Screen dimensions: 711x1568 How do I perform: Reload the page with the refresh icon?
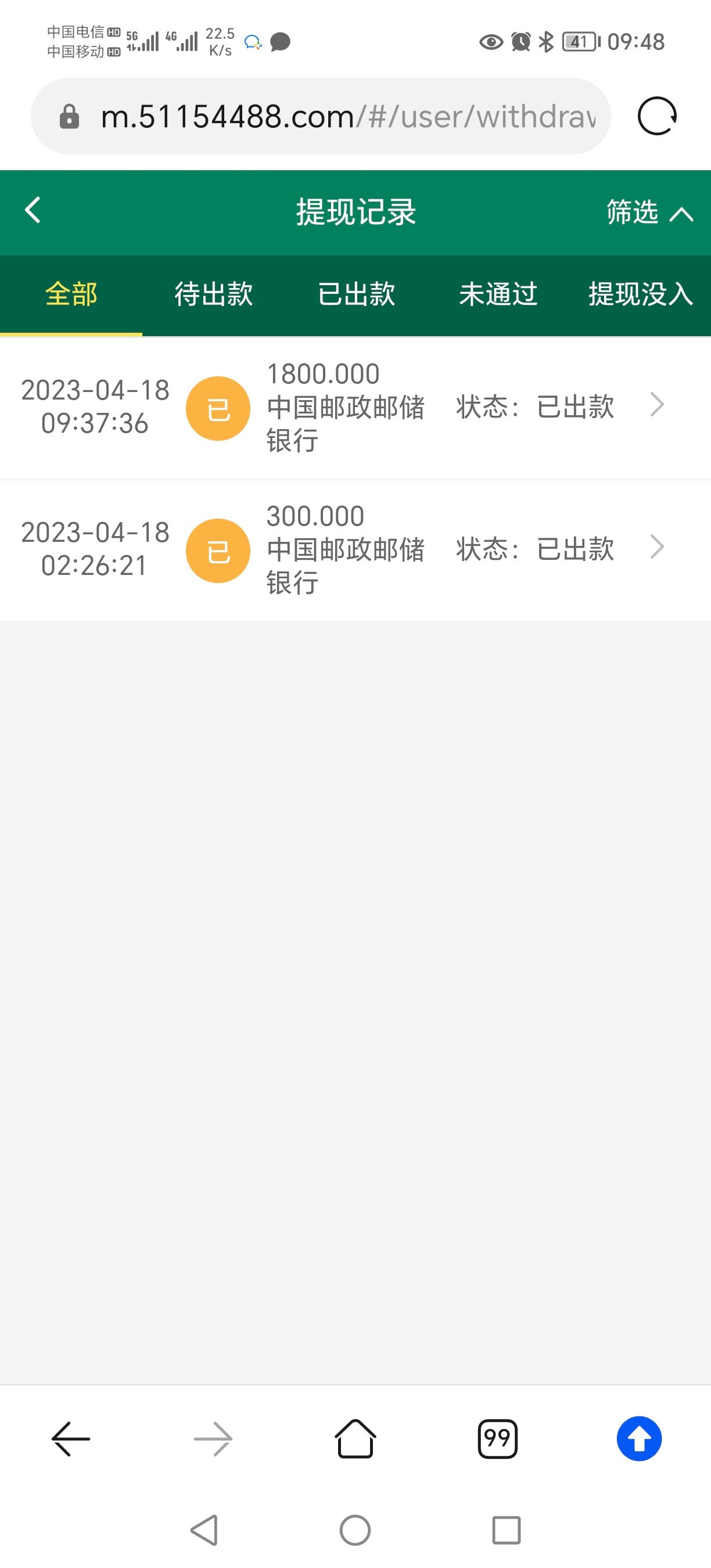(657, 116)
